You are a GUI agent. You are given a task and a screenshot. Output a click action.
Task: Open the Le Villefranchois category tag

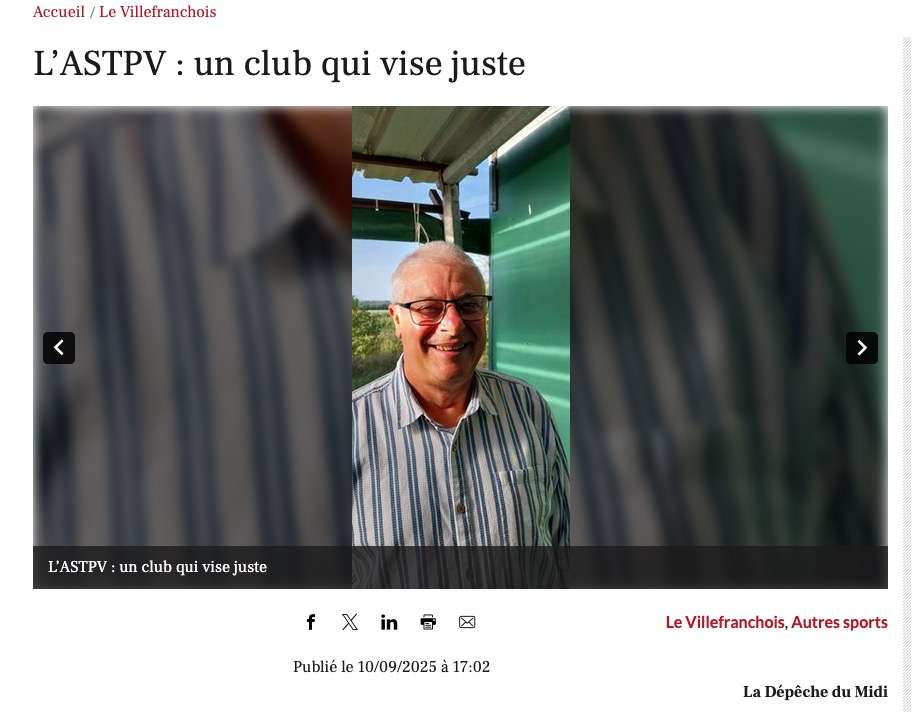click(725, 622)
